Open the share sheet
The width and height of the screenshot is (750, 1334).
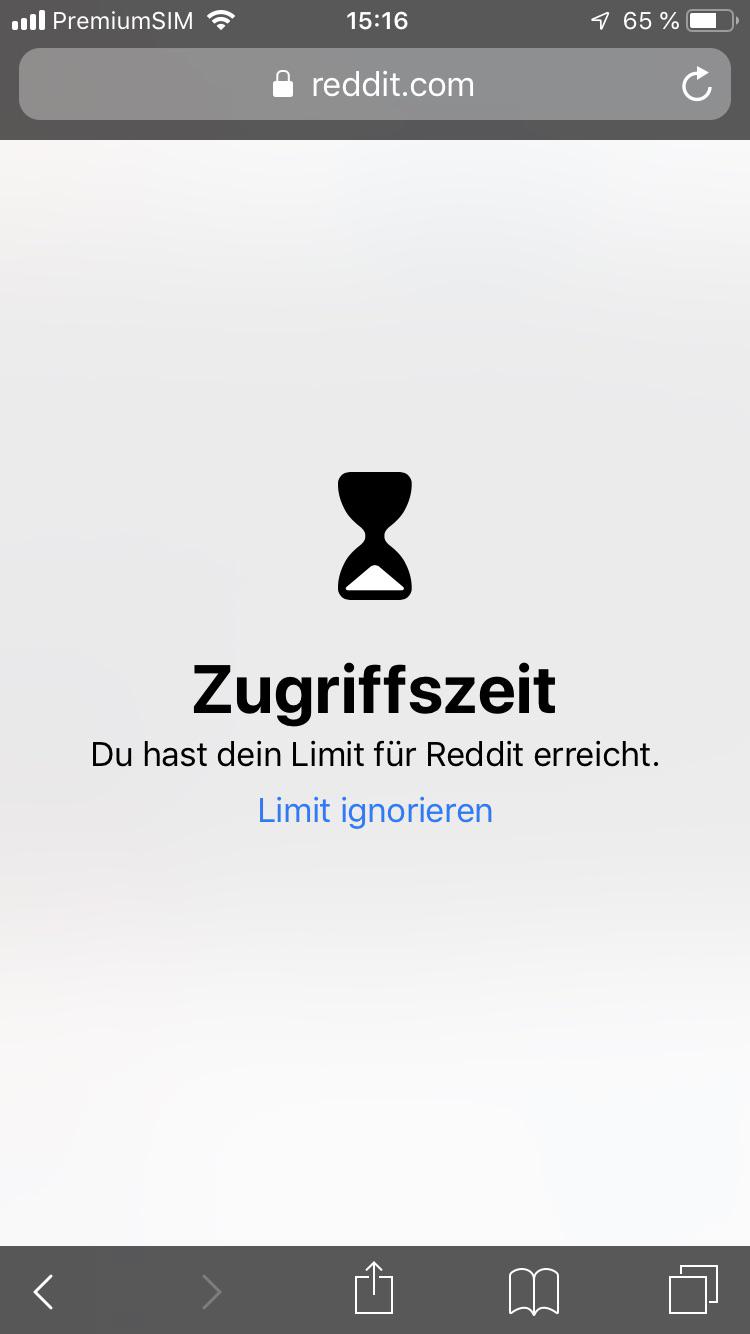click(374, 1289)
